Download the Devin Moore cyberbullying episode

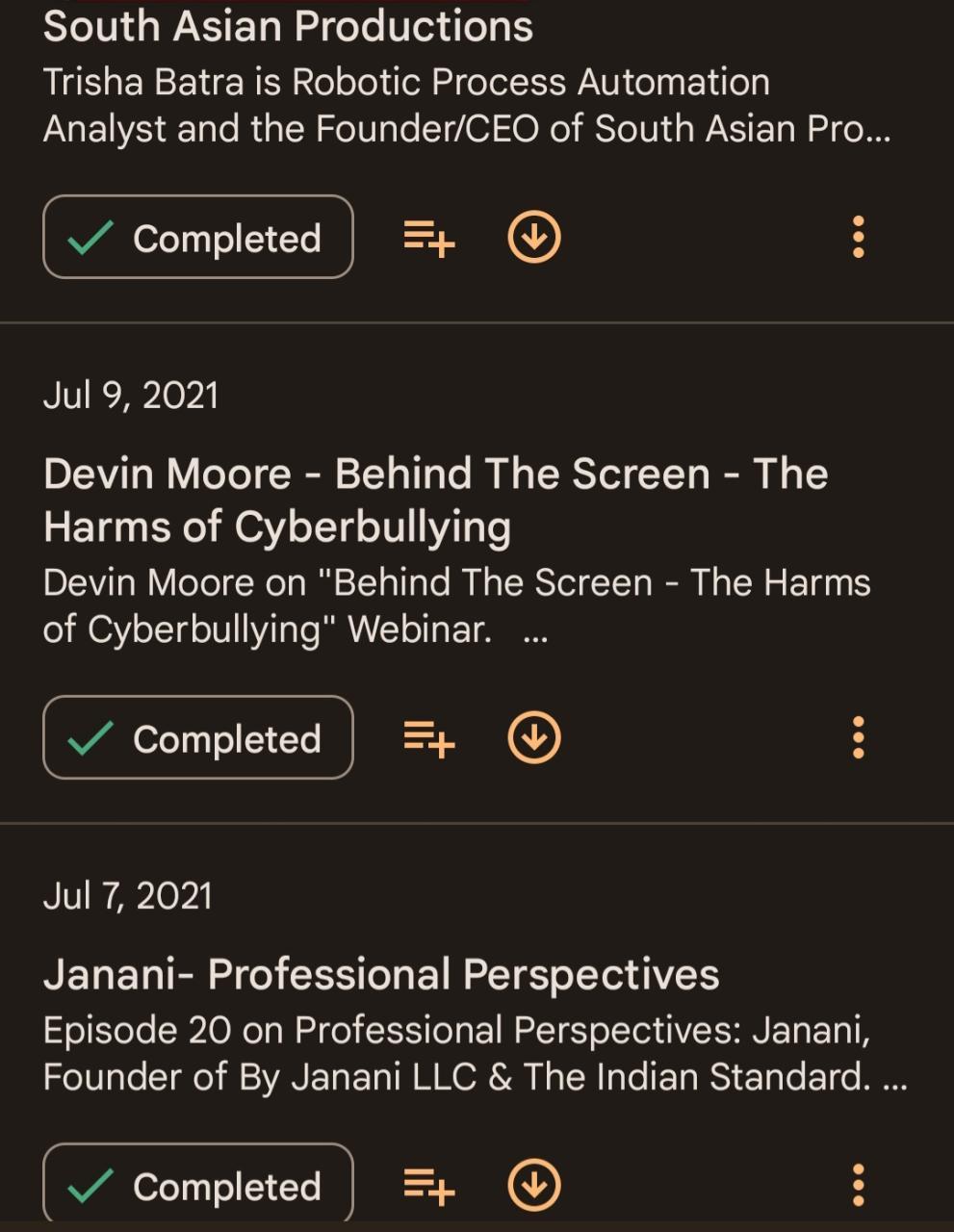[534, 737]
